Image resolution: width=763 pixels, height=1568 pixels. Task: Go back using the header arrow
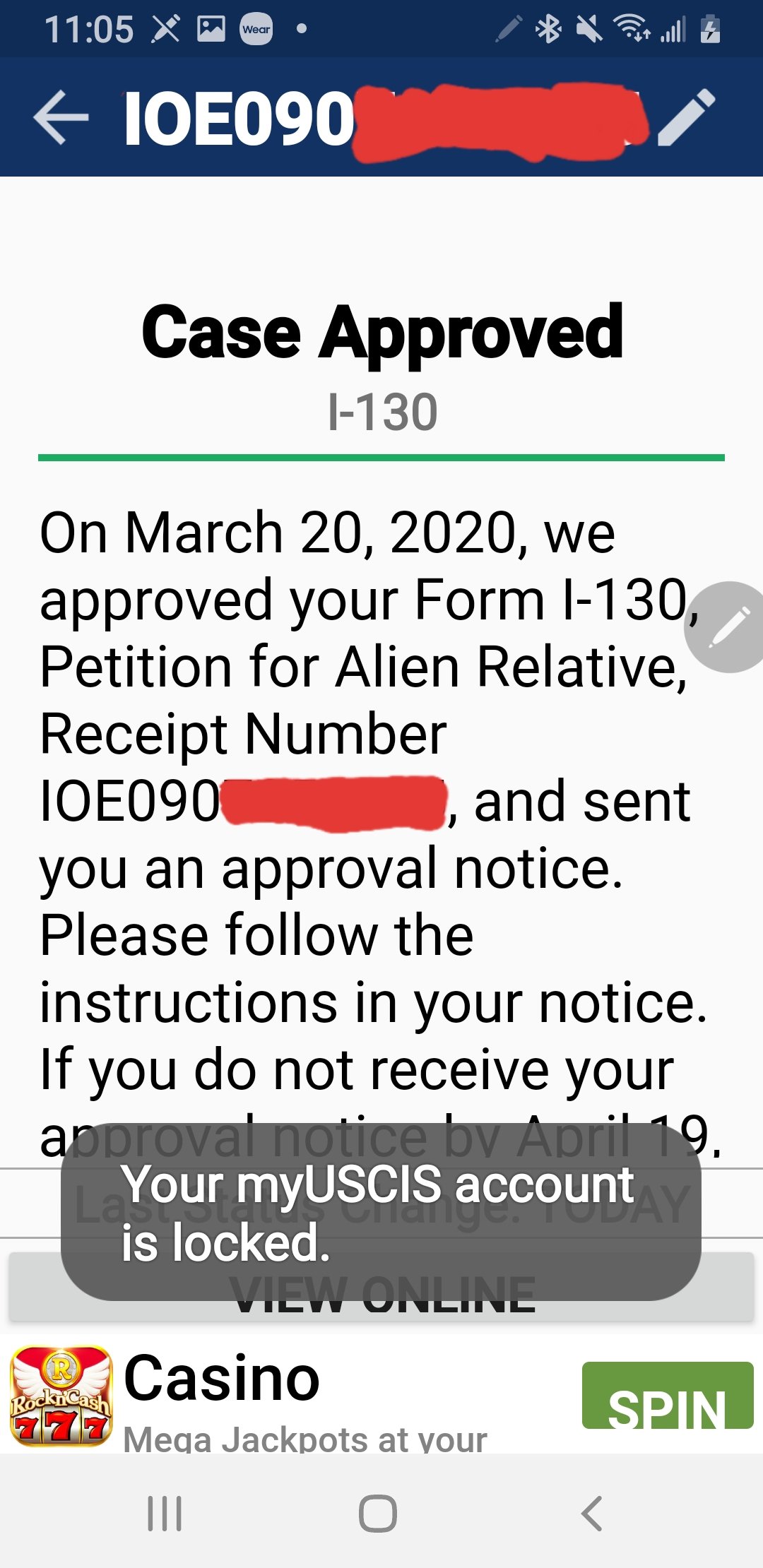pos(61,117)
